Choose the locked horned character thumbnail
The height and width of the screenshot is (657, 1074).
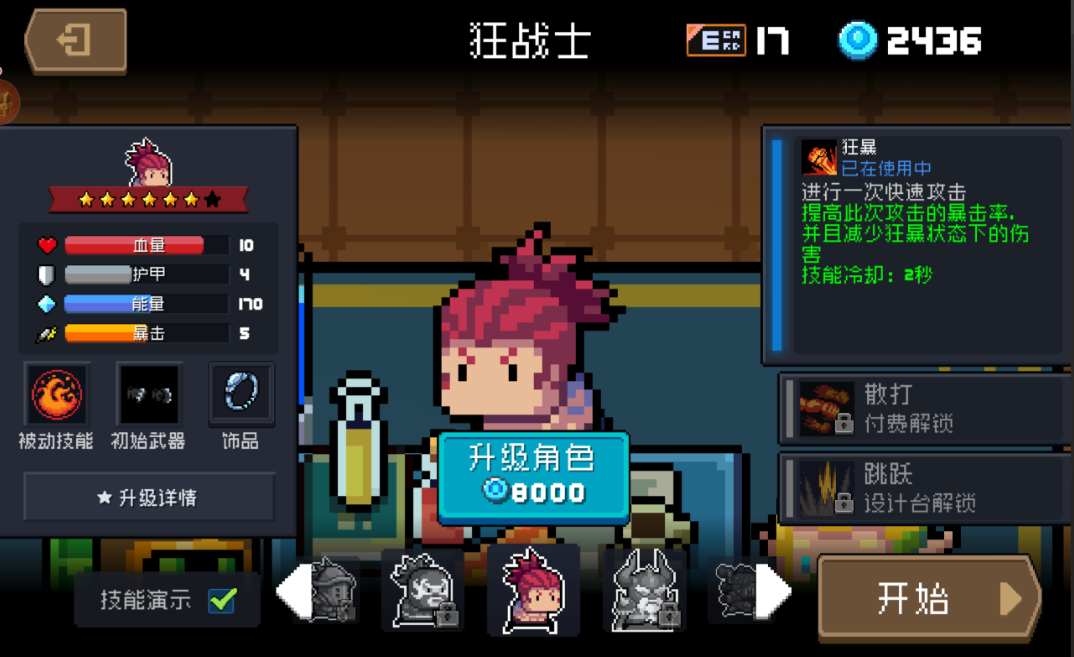(x=645, y=591)
